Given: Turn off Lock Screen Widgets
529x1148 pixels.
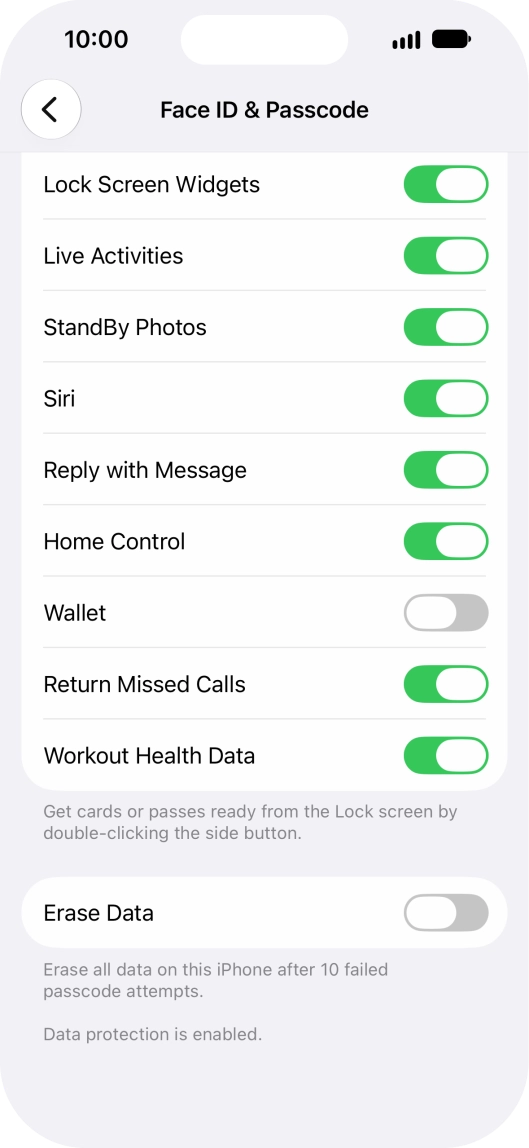Looking at the screenshot, I should point(446,184).
